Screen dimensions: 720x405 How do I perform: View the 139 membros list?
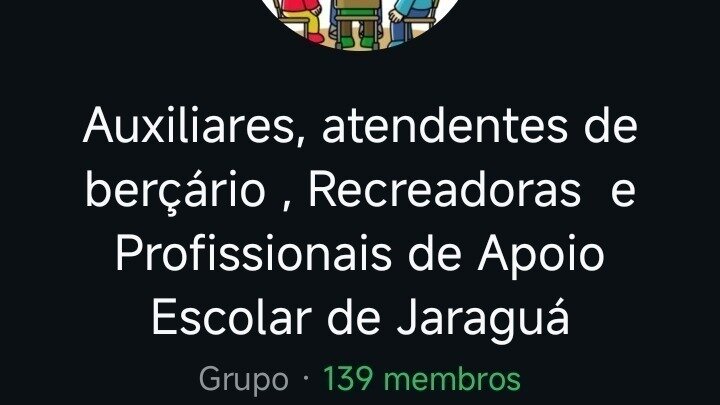pyautogui.click(x=422, y=380)
